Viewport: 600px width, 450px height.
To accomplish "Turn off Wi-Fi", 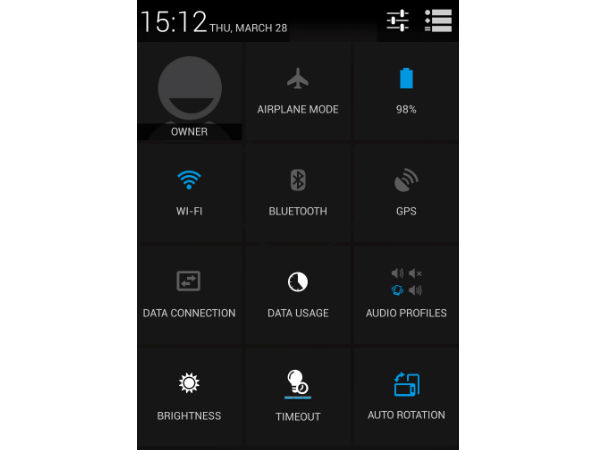I will coord(190,192).
